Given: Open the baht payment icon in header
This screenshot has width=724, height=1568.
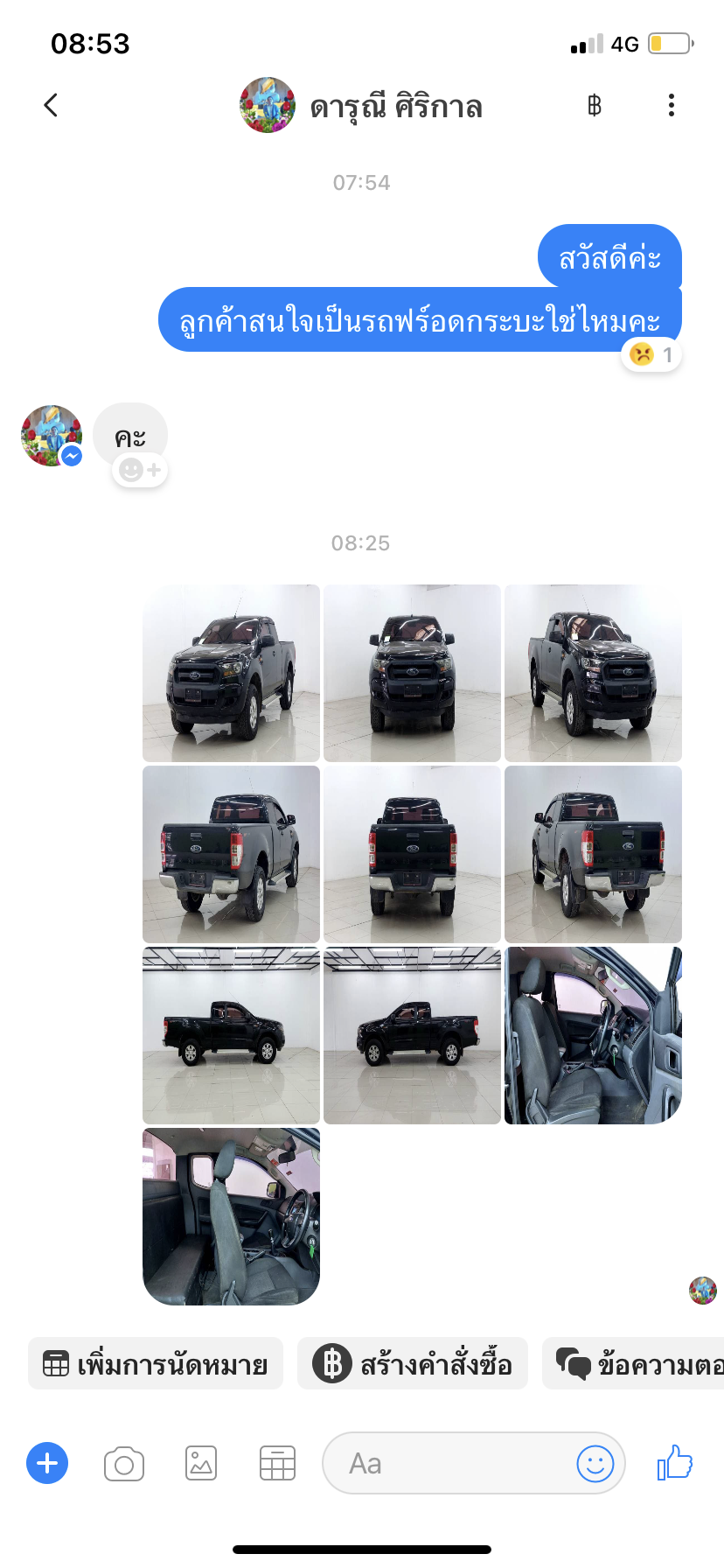Looking at the screenshot, I should coord(595,106).
